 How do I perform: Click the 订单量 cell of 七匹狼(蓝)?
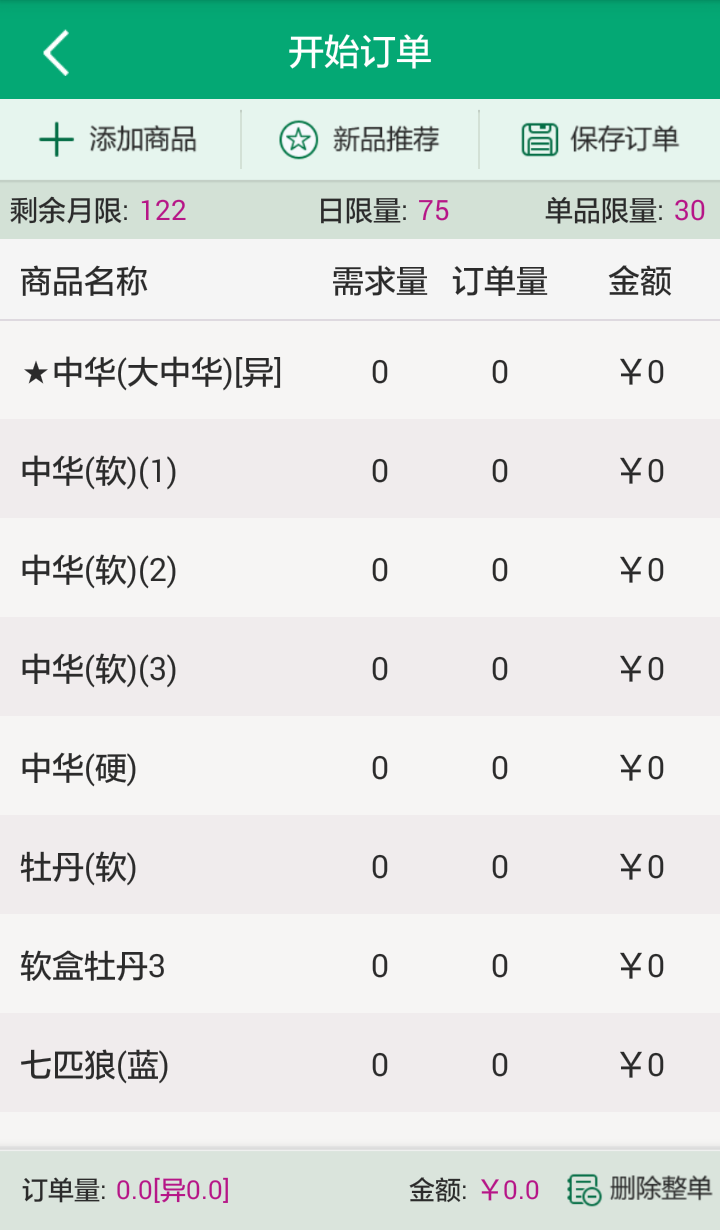click(499, 1064)
